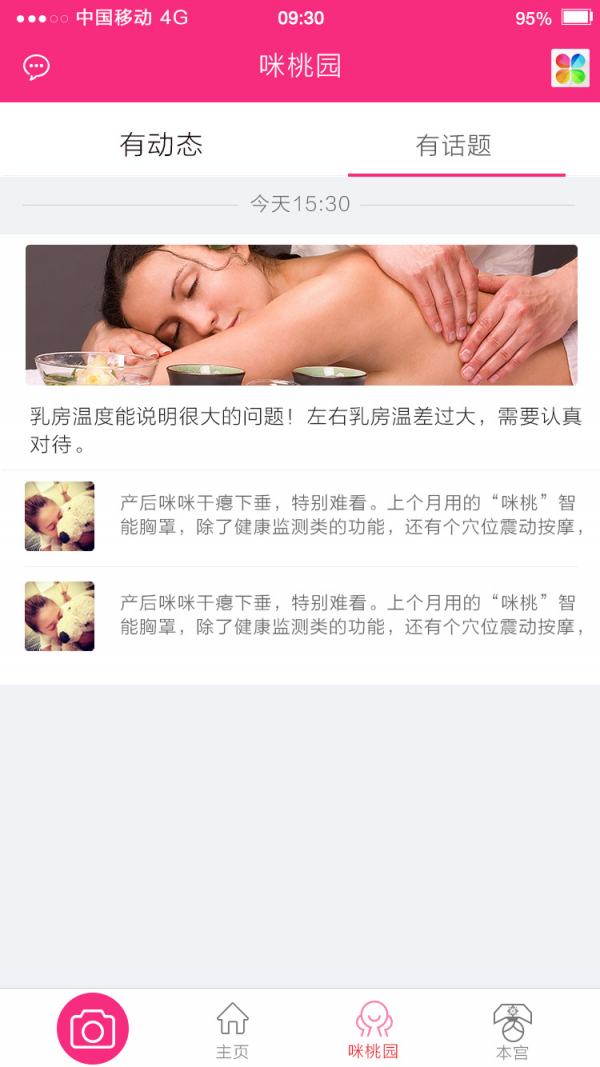600x1067 pixels.
Task: Open the chat bubble messages icon
Action: click(x=37, y=67)
